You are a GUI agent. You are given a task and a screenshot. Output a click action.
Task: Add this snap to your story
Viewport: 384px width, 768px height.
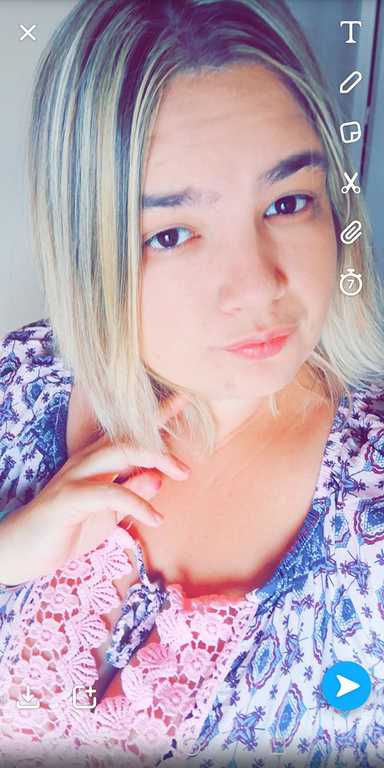pyautogui.click(x=84, y=697)
